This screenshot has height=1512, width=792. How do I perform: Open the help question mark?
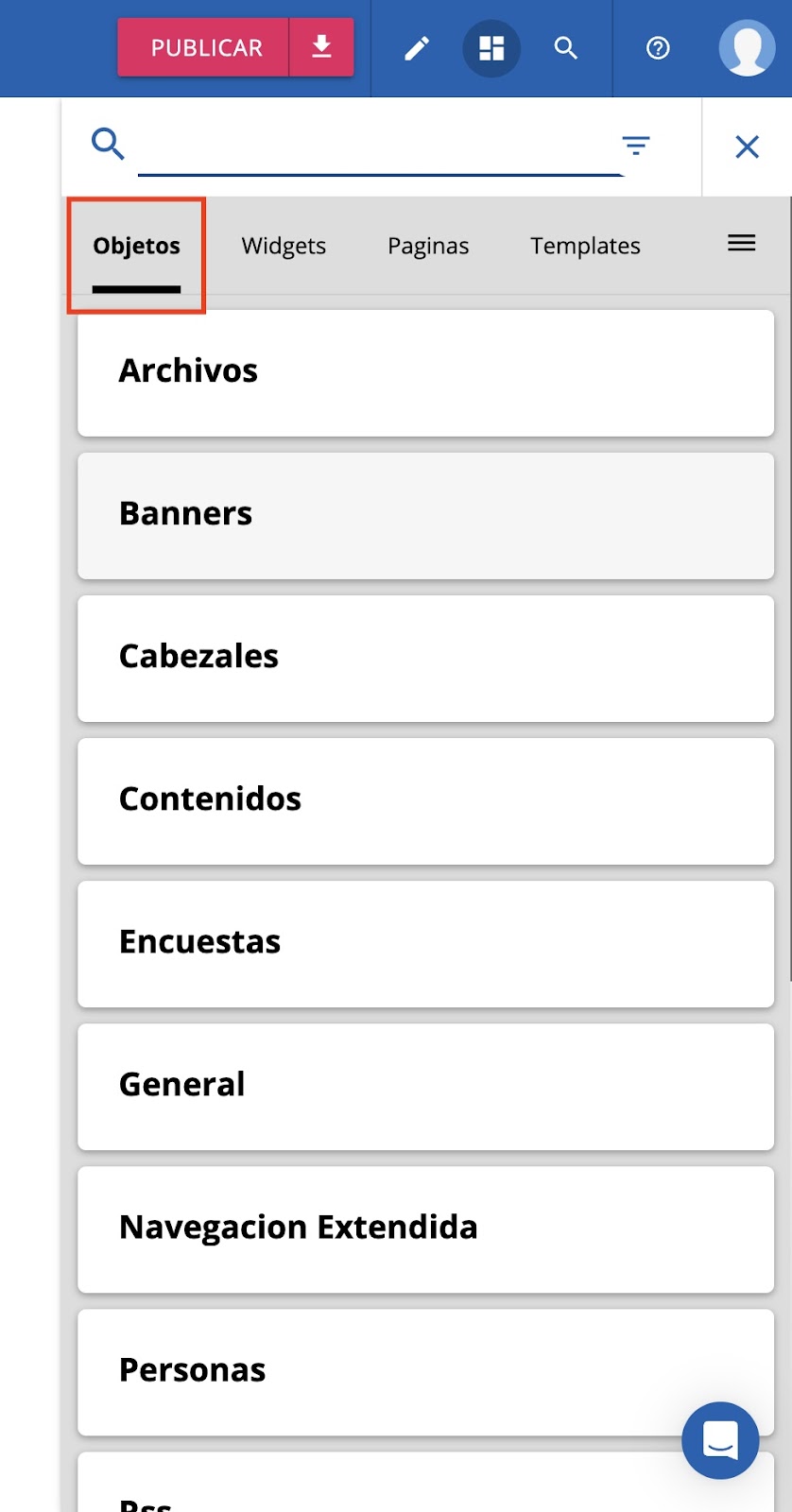click(x=658, y=48)
